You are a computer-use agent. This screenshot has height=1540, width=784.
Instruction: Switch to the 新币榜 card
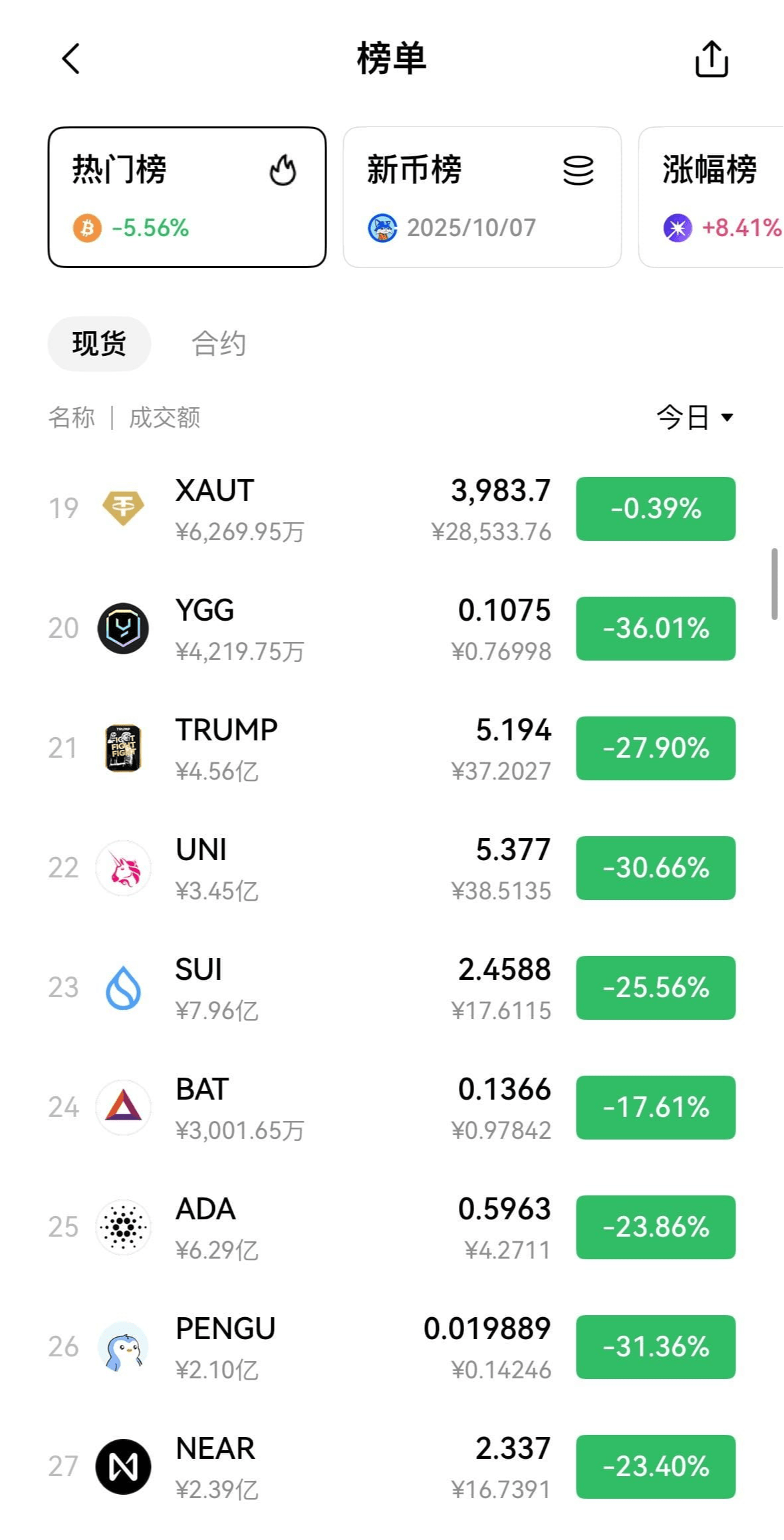(482, 197)
